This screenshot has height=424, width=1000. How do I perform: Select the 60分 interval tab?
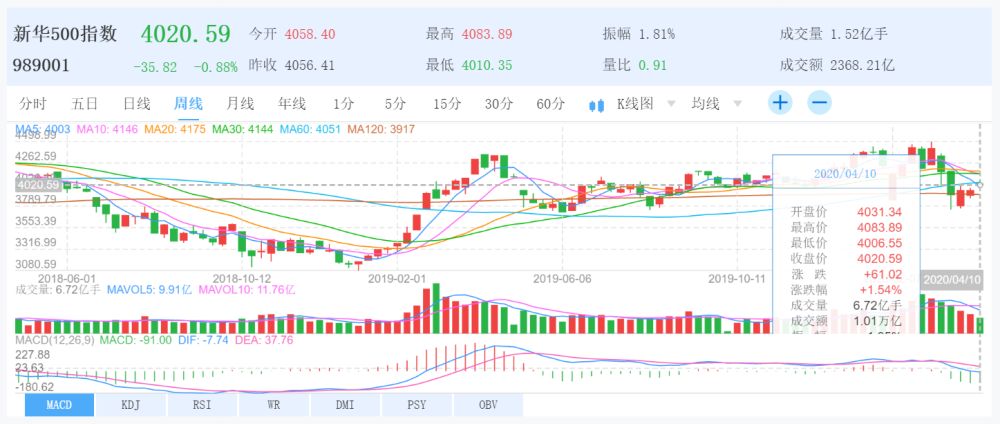551,103
